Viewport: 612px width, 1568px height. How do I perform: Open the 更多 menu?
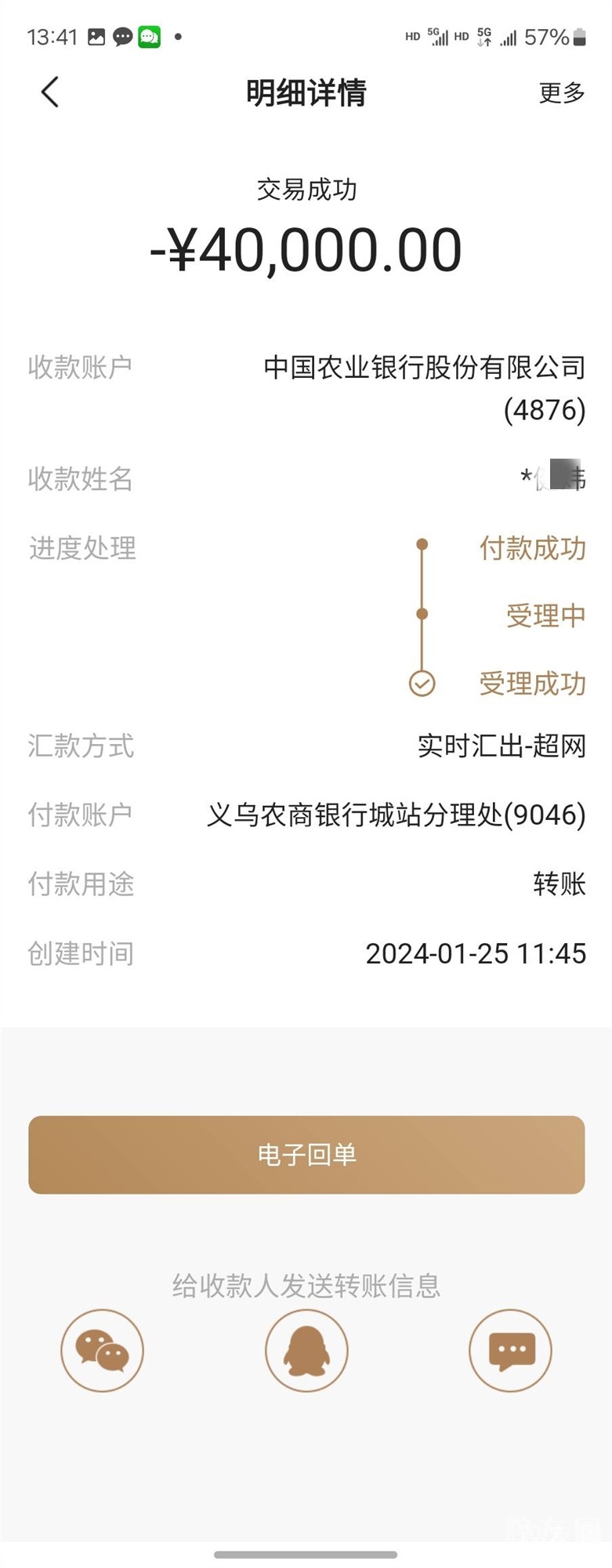[x=561, y=93]
